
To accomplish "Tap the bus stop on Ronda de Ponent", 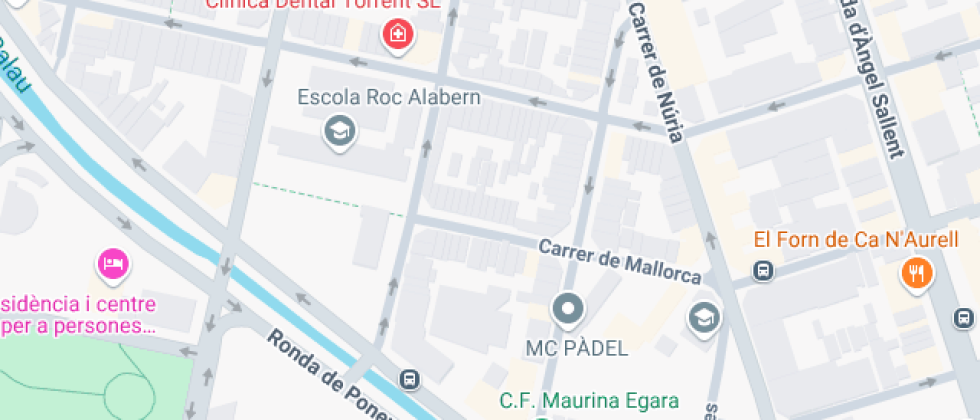I will (x=408, y=379).
